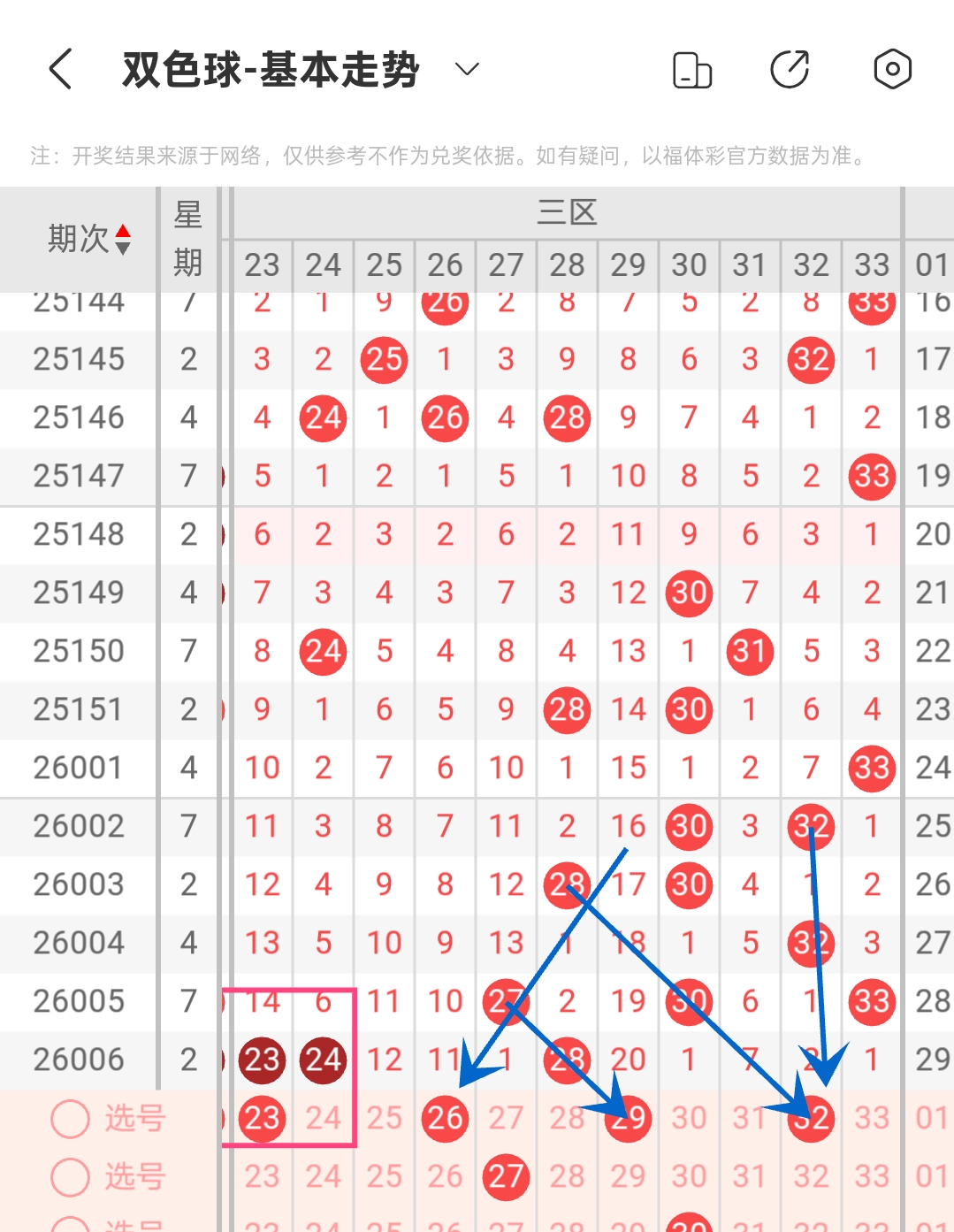Open the chart view selector next to the title
Image resolution: width=954 pixels, height=1232 pixels.
(468, 68)
